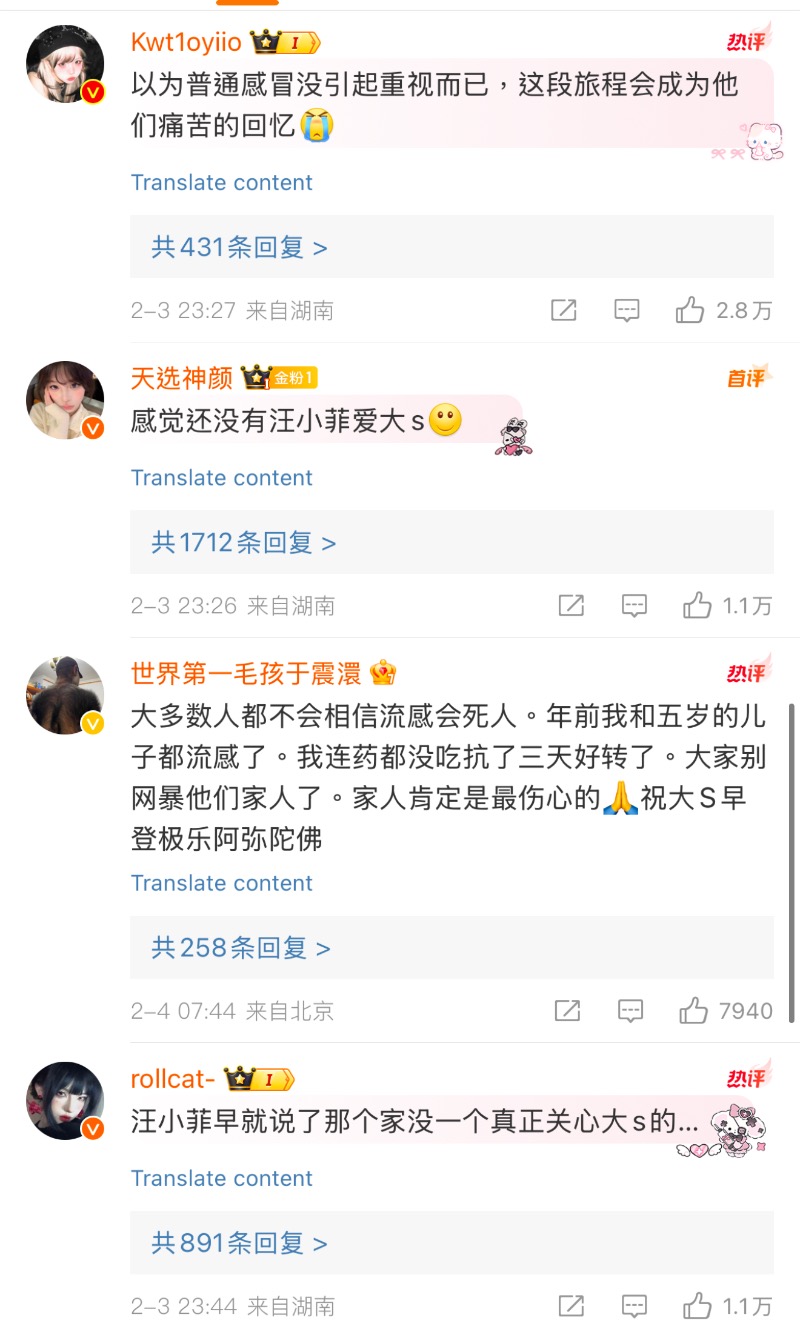Show the 258 replies

240,947
